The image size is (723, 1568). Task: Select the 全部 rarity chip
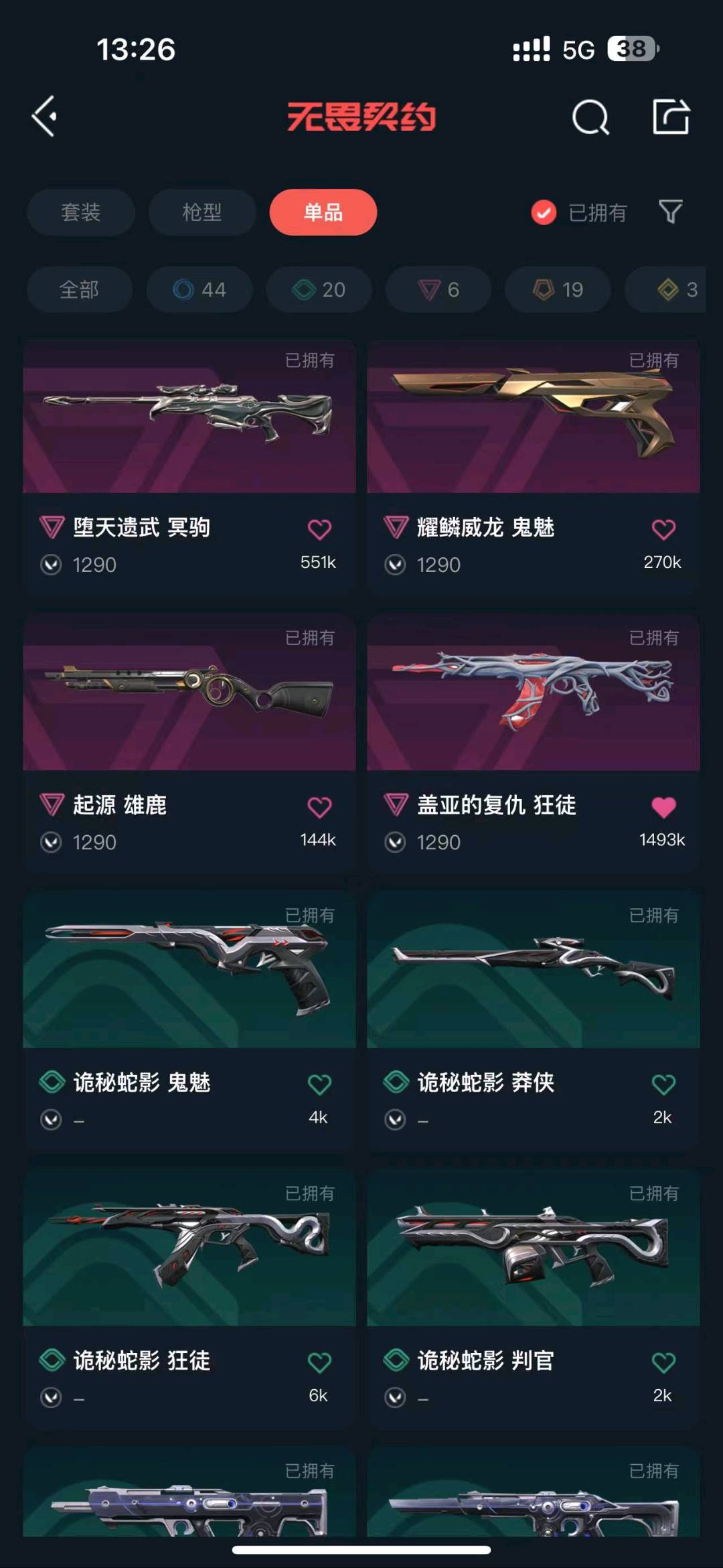tap(79, 289)
